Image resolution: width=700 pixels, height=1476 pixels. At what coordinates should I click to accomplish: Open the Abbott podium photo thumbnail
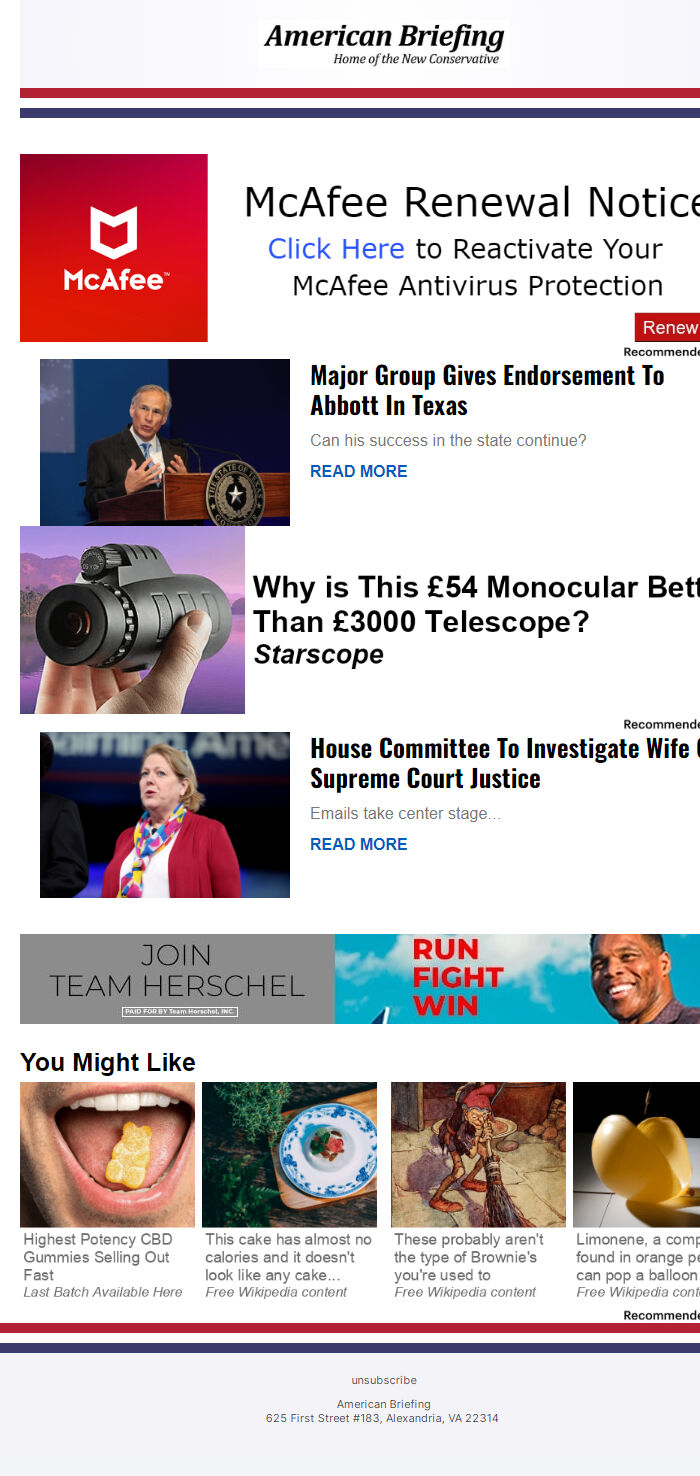tap(165, 442)
